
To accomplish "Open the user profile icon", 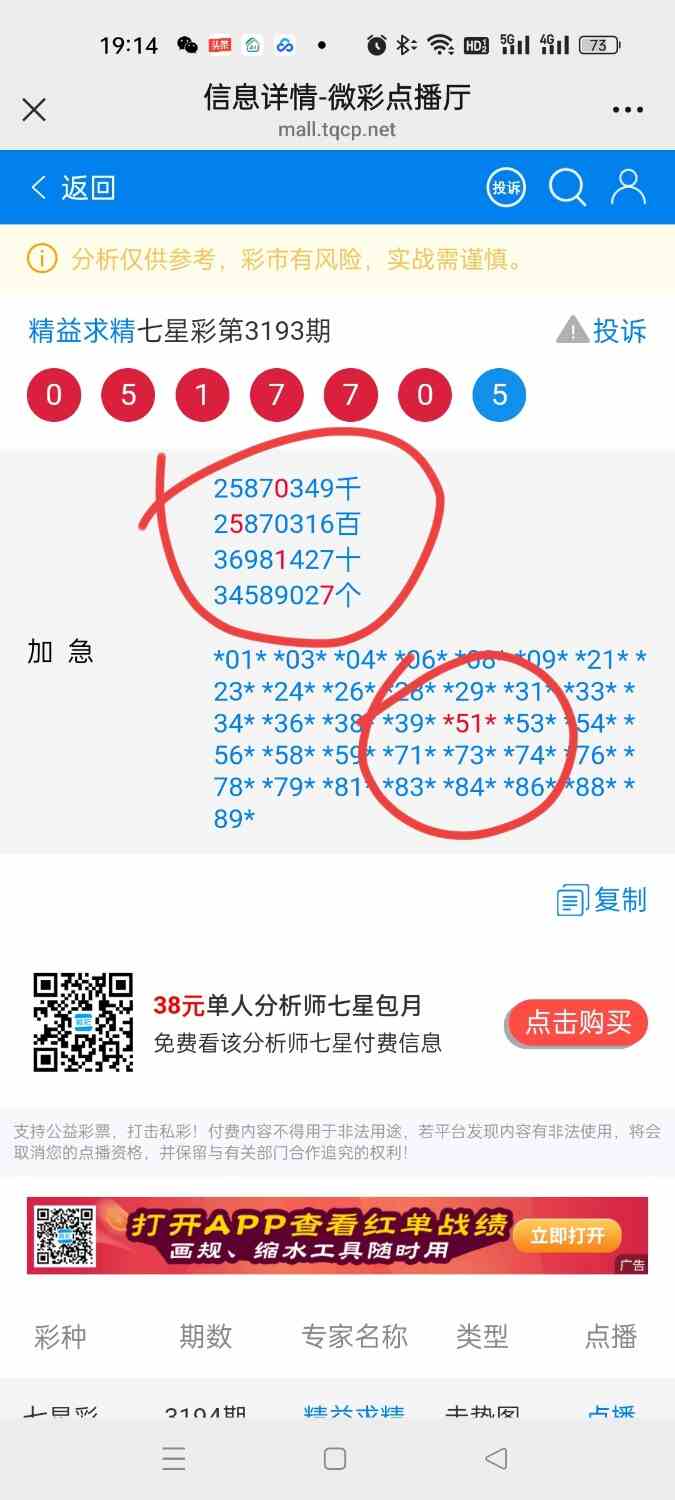I will point(628,187).
